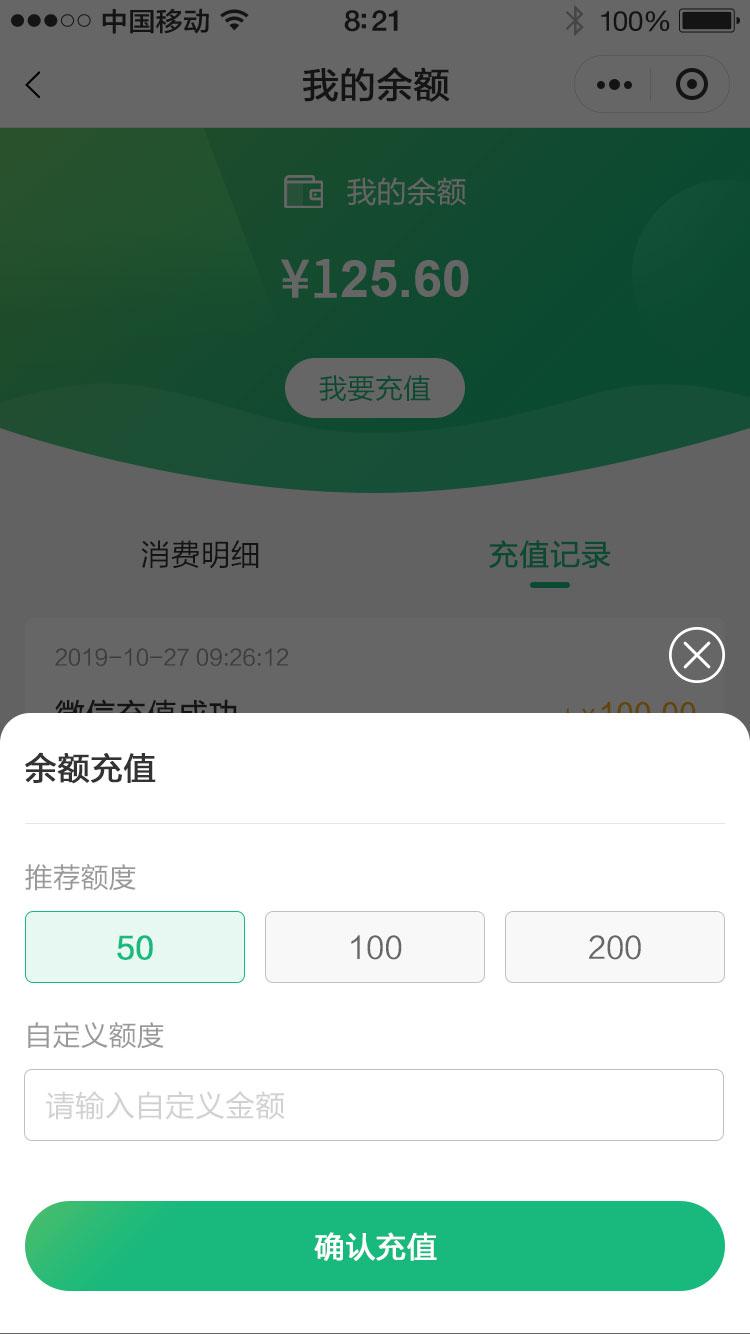Focus the custom amount input field

[x=374, y=1105]
